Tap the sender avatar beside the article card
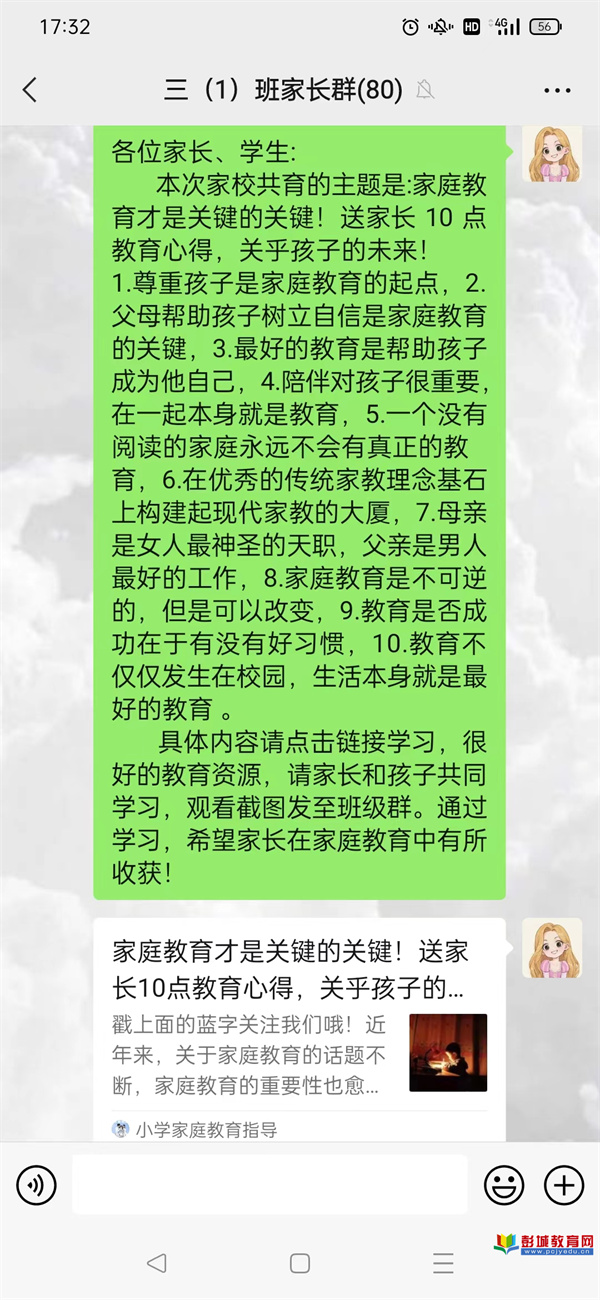Image resolution: width=600 pixels, height=1300 pixels. click(551, 947)
